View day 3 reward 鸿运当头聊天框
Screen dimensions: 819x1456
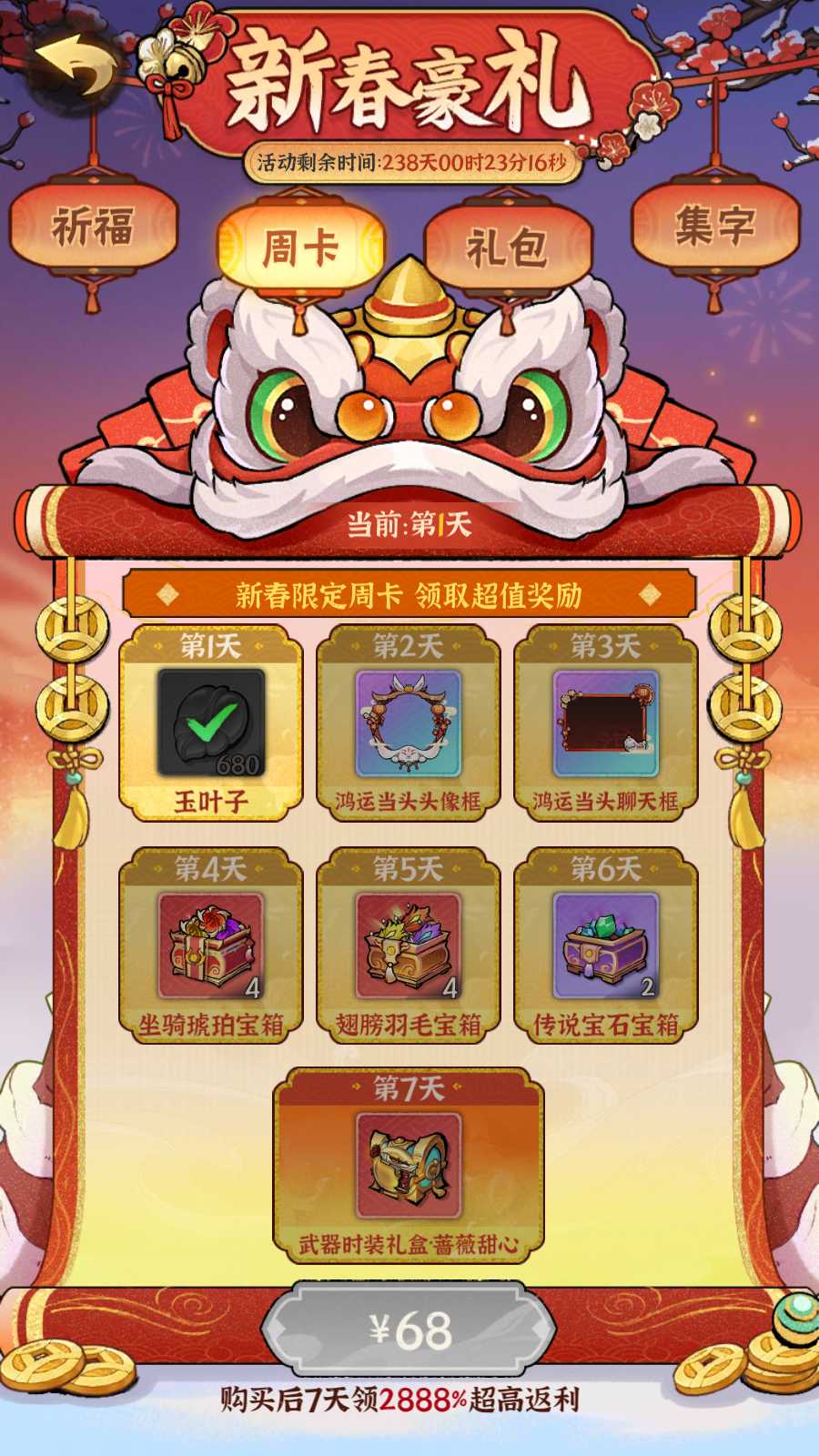(606, 723)
